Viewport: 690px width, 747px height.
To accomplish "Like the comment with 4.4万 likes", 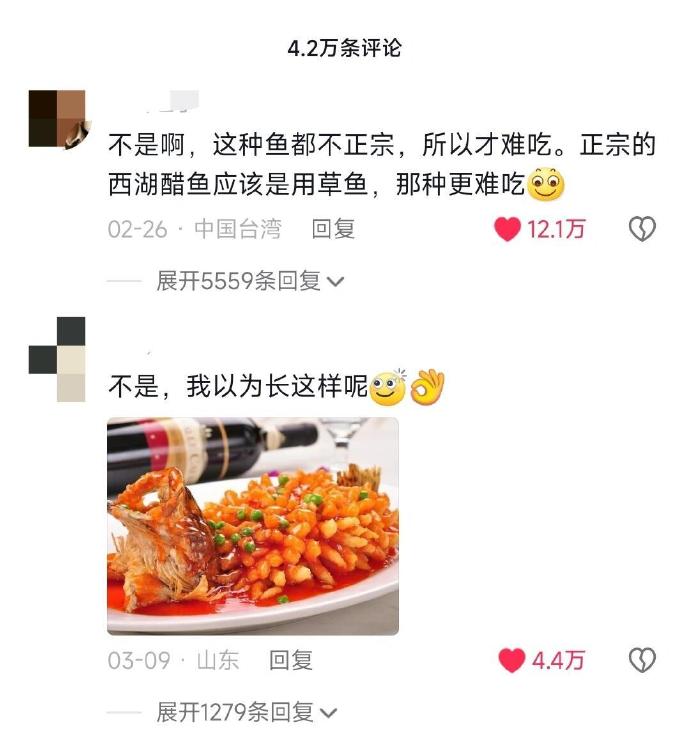I will pyautogui.click(x=512, y=661).
